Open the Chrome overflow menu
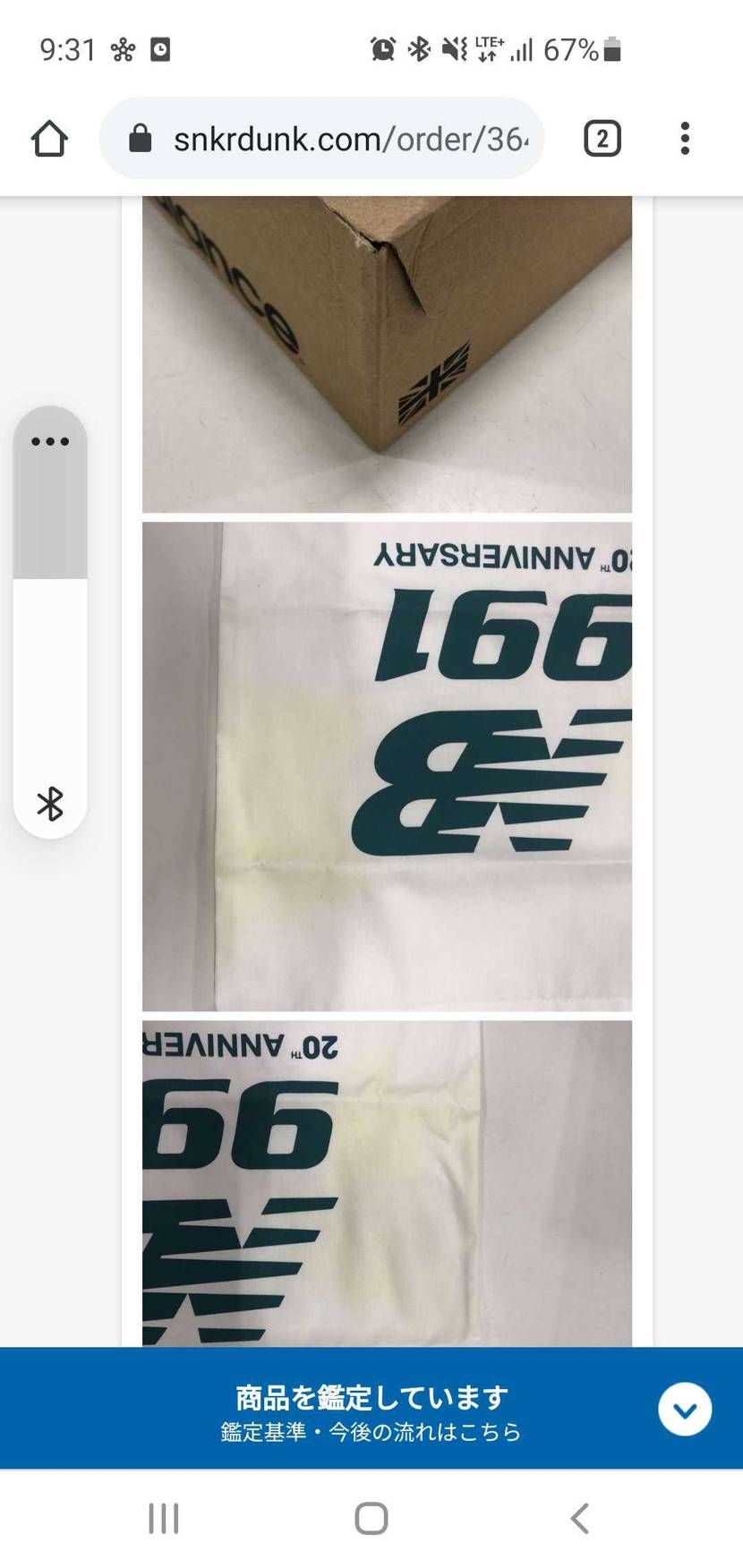The height and width of the screenshot is (1568, 743). pos(685,139)
